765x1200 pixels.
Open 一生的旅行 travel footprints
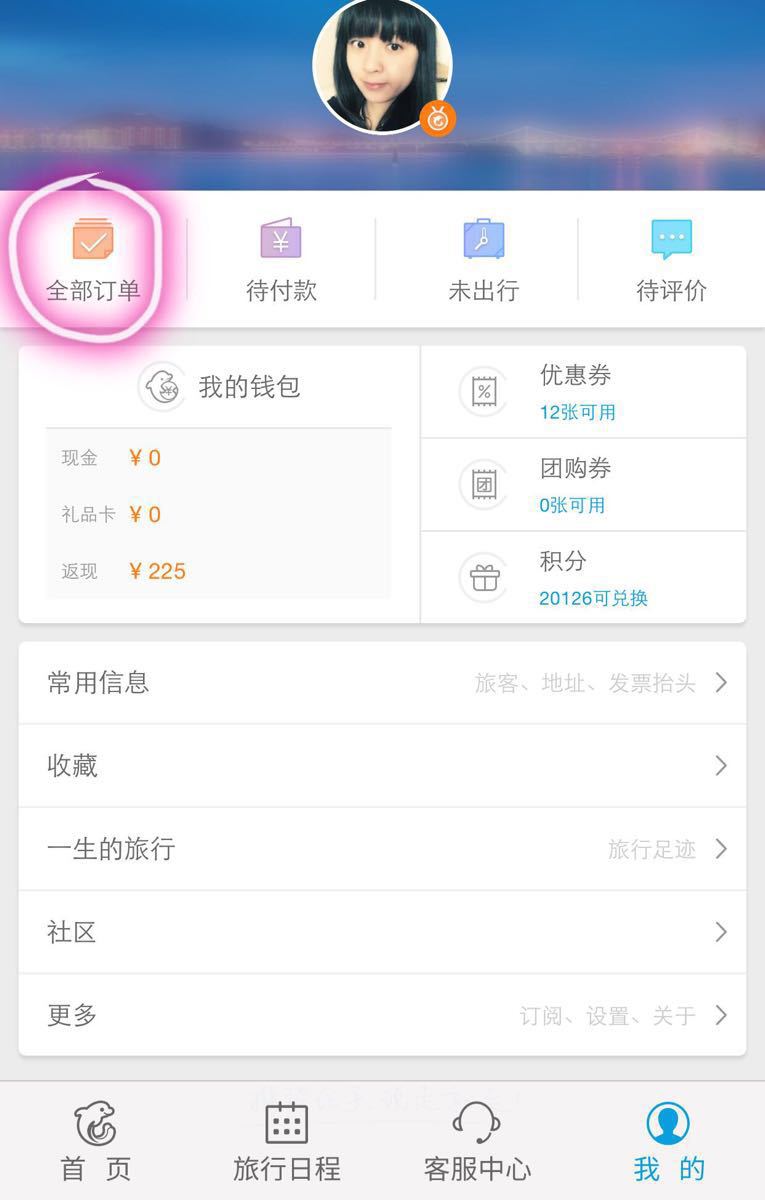tap(382, 849)
